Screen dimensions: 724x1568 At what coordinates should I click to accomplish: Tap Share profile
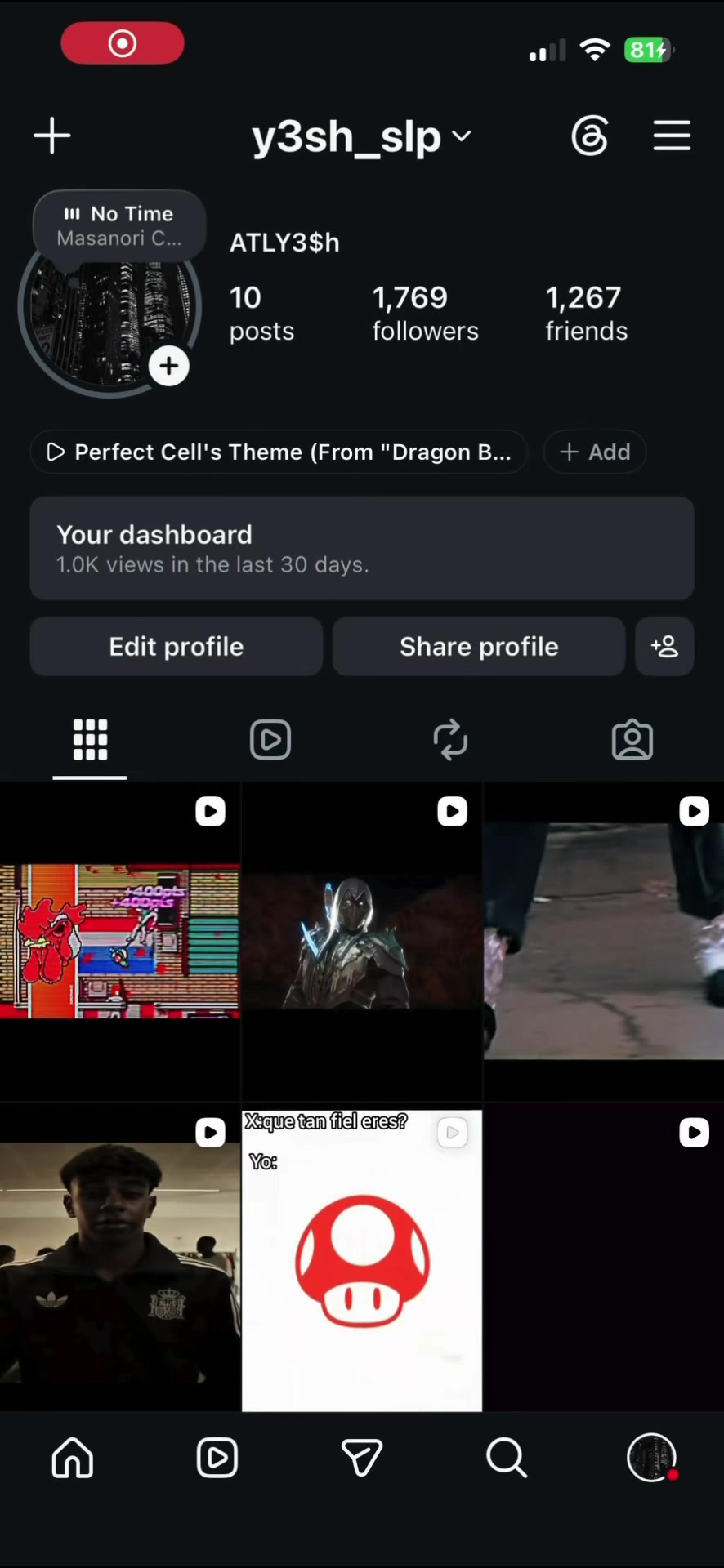479,647
